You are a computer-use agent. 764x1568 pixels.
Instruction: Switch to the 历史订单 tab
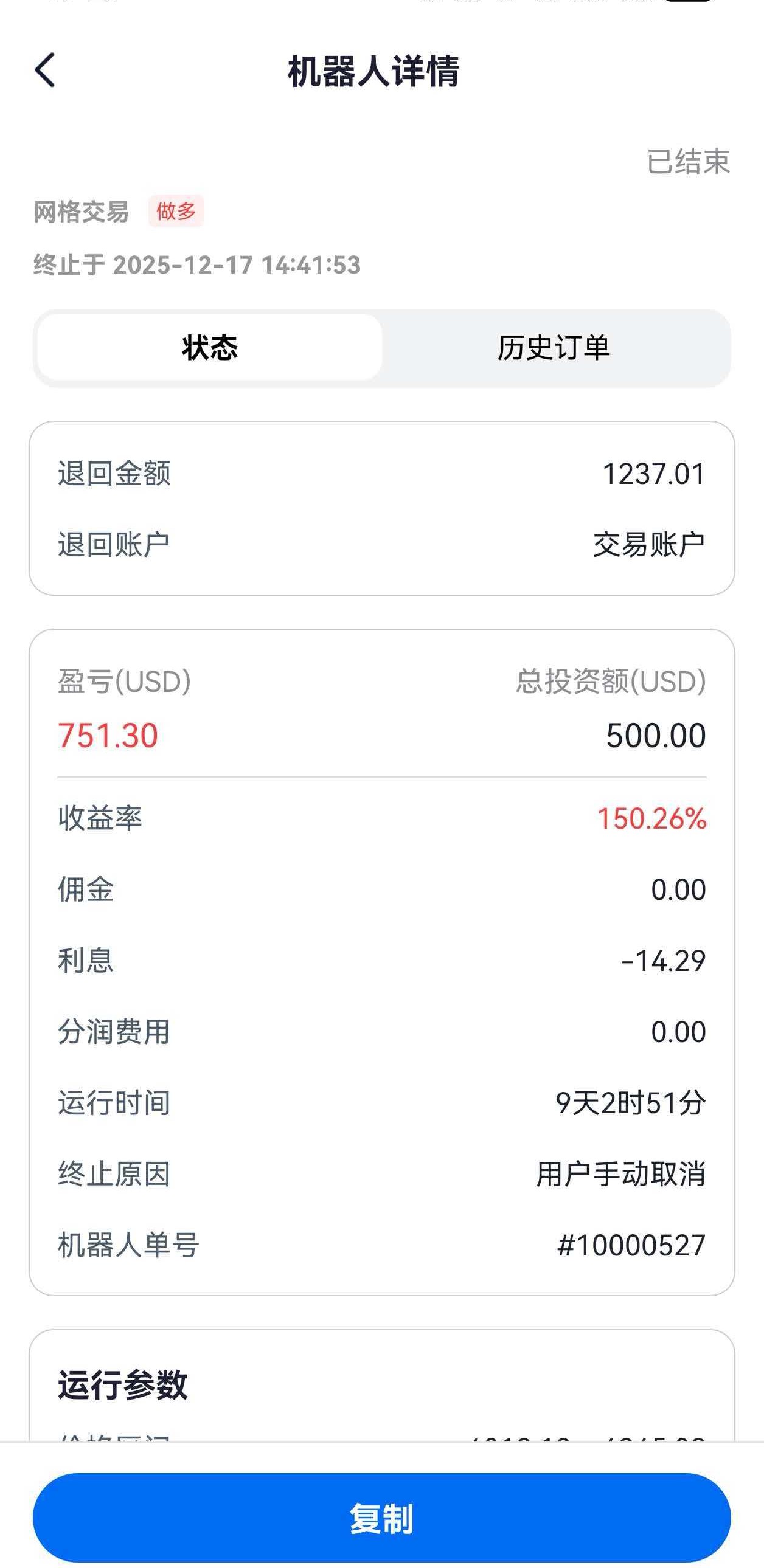click(554, 348)
